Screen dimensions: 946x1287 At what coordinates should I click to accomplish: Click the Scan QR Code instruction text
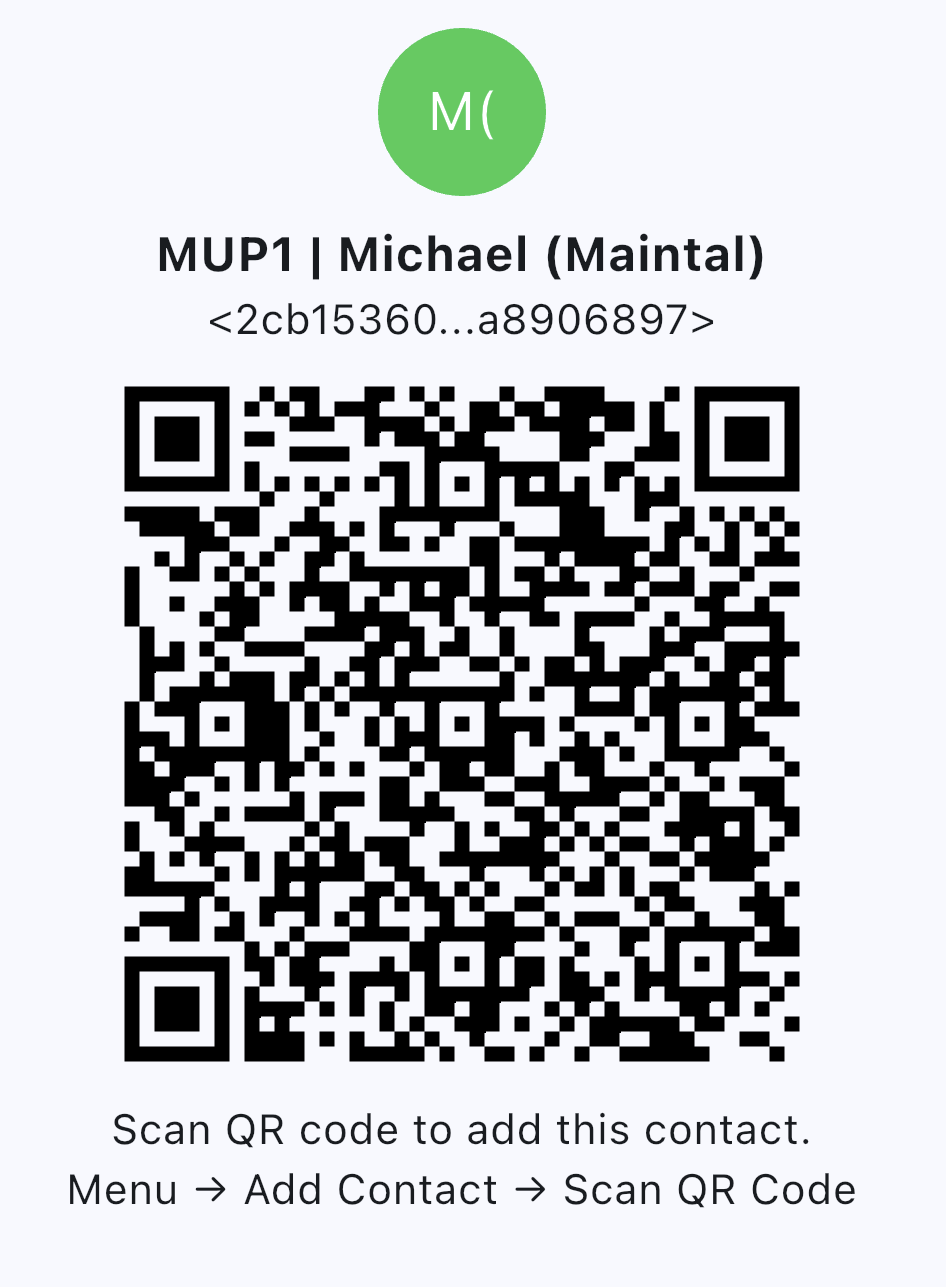[x=710, y=1189]
